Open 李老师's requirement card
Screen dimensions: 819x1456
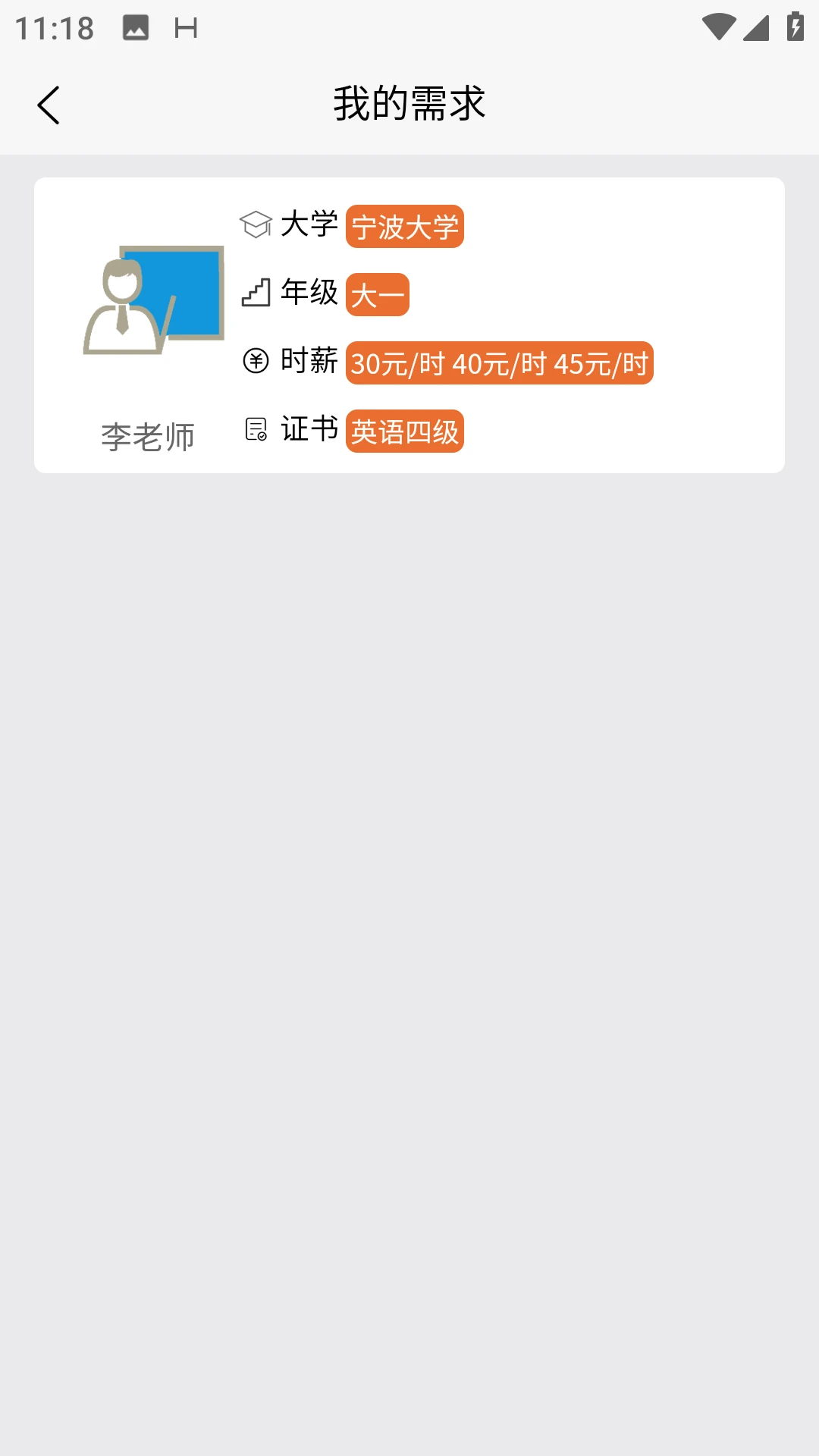(x=409, y=325)
